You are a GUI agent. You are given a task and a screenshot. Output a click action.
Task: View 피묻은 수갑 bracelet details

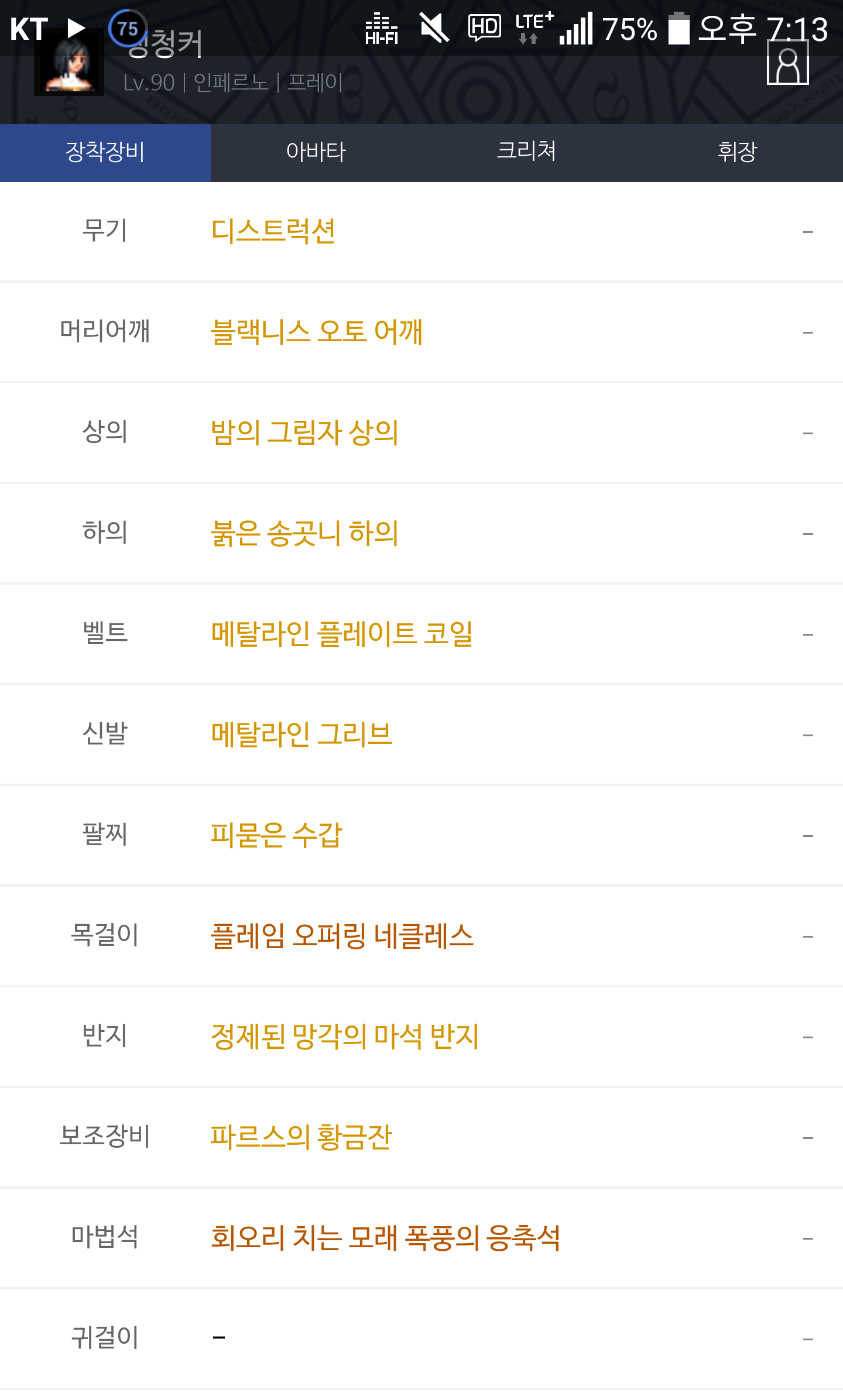[276, 835]
